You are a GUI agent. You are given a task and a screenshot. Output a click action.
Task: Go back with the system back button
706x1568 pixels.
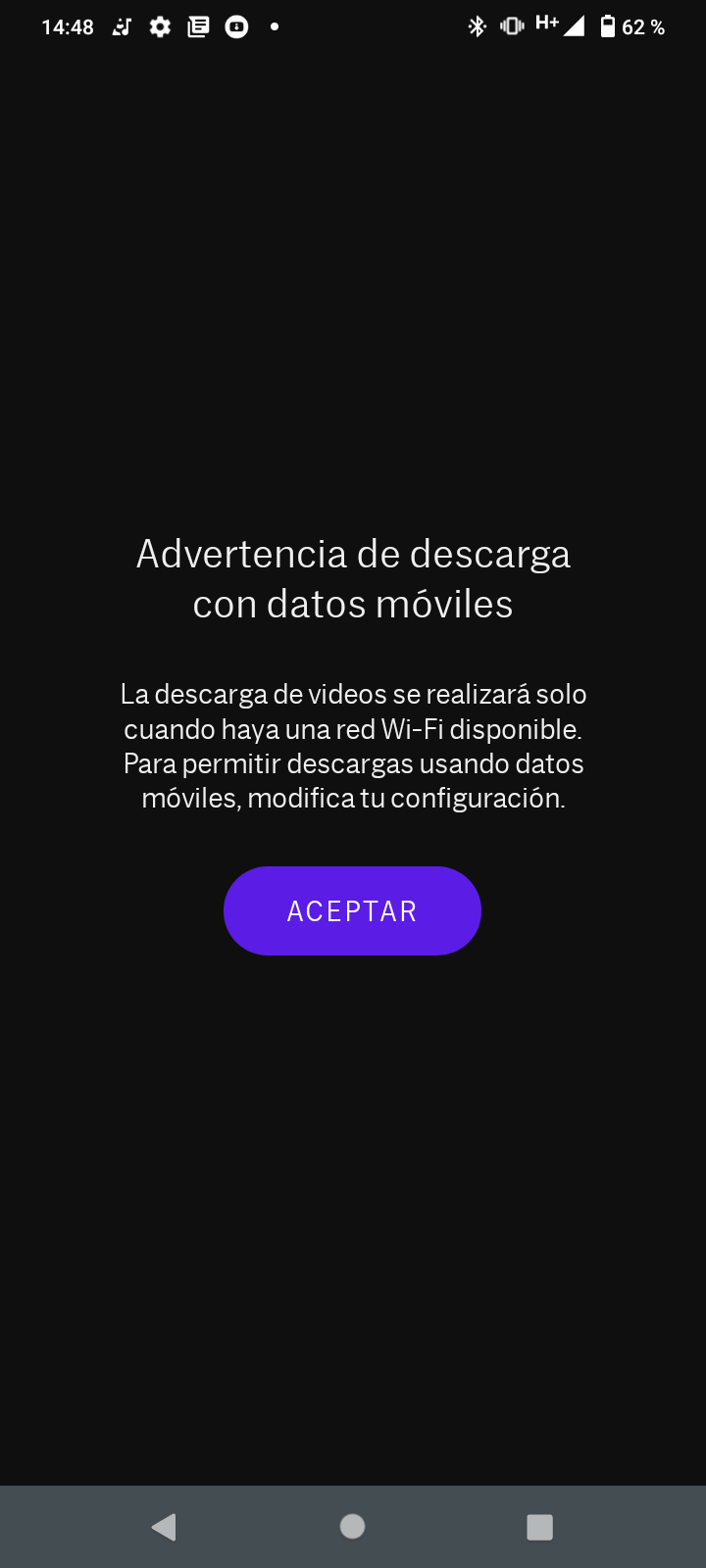(x=164, y=1527)
